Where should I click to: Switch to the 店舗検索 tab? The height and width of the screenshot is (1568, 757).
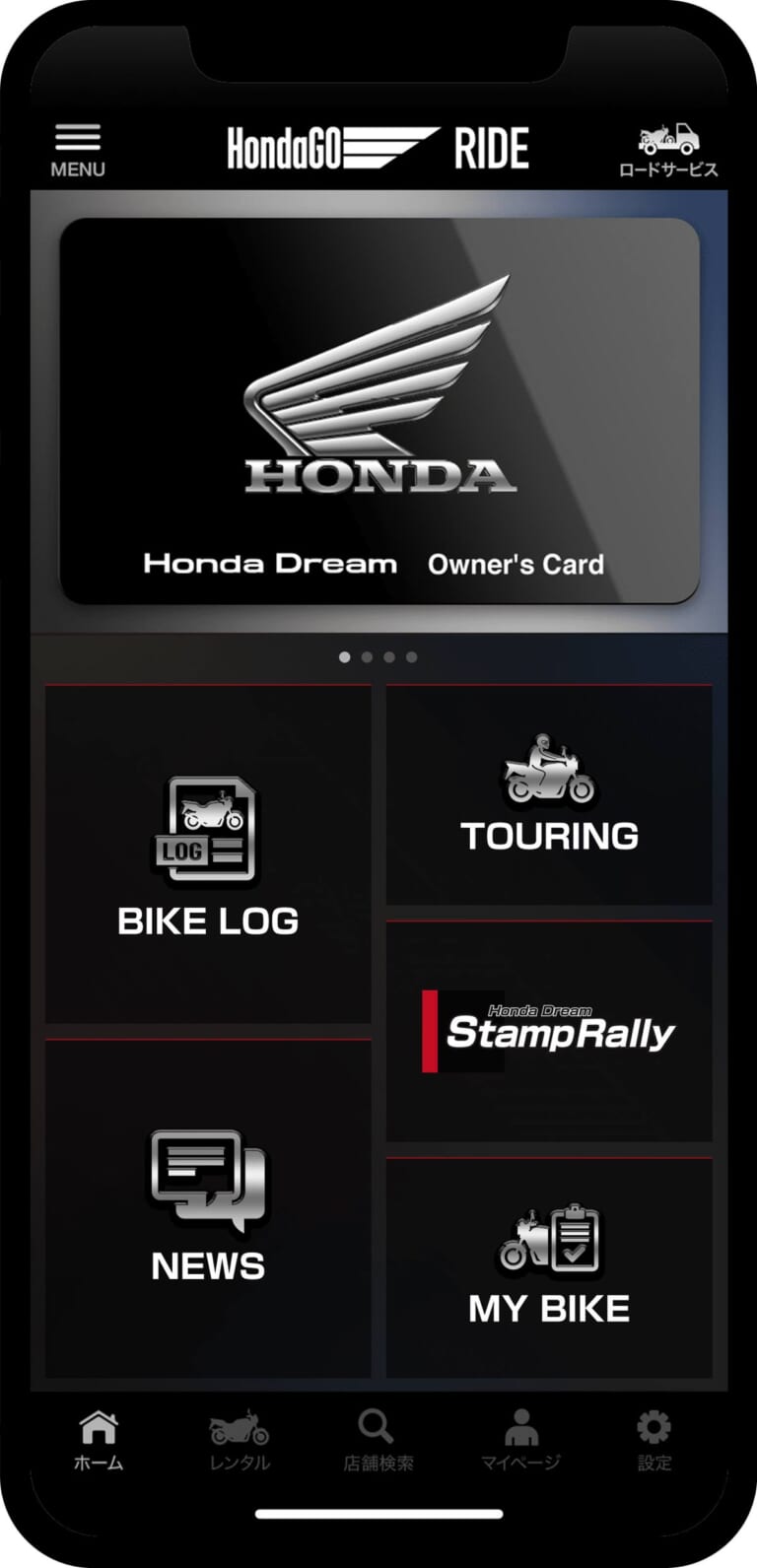pos(378,1440)
